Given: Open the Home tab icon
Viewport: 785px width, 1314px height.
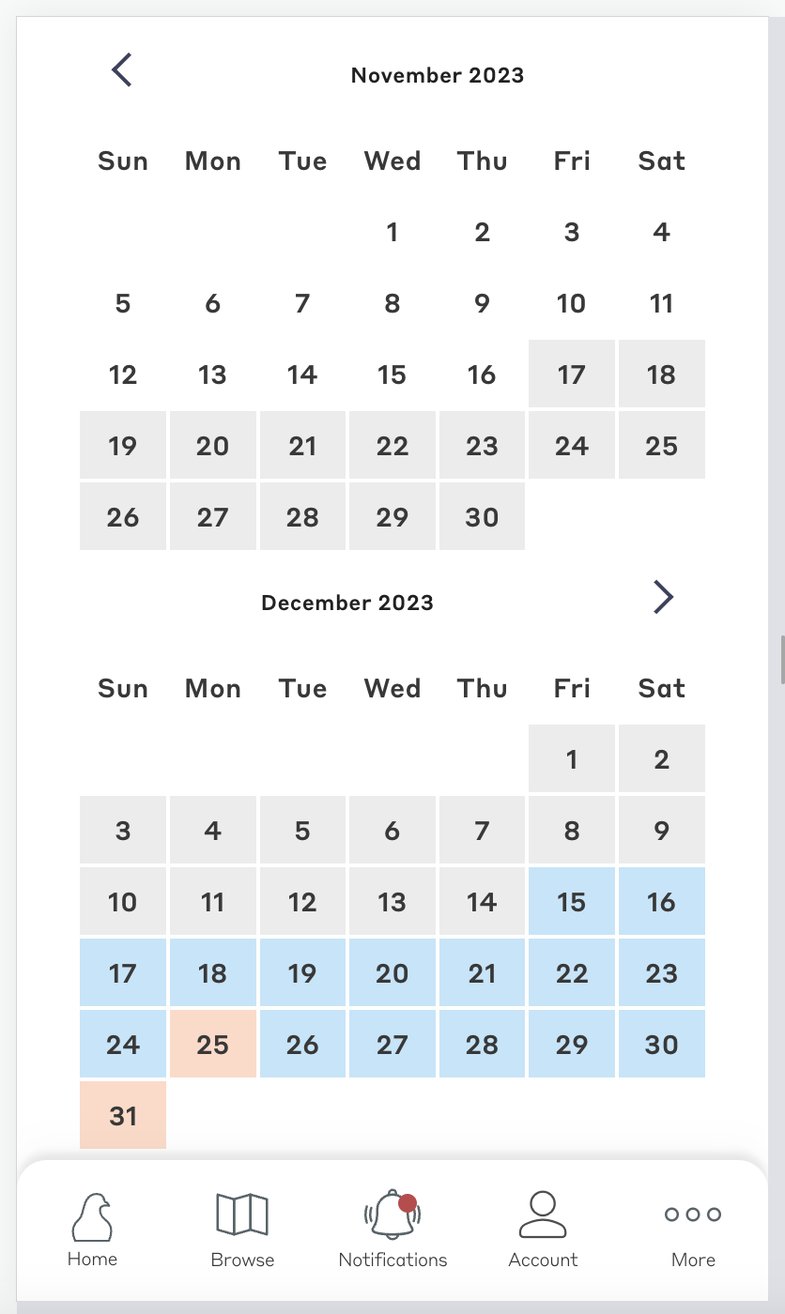Looking at the screenshot, I should click(92, 1216).
